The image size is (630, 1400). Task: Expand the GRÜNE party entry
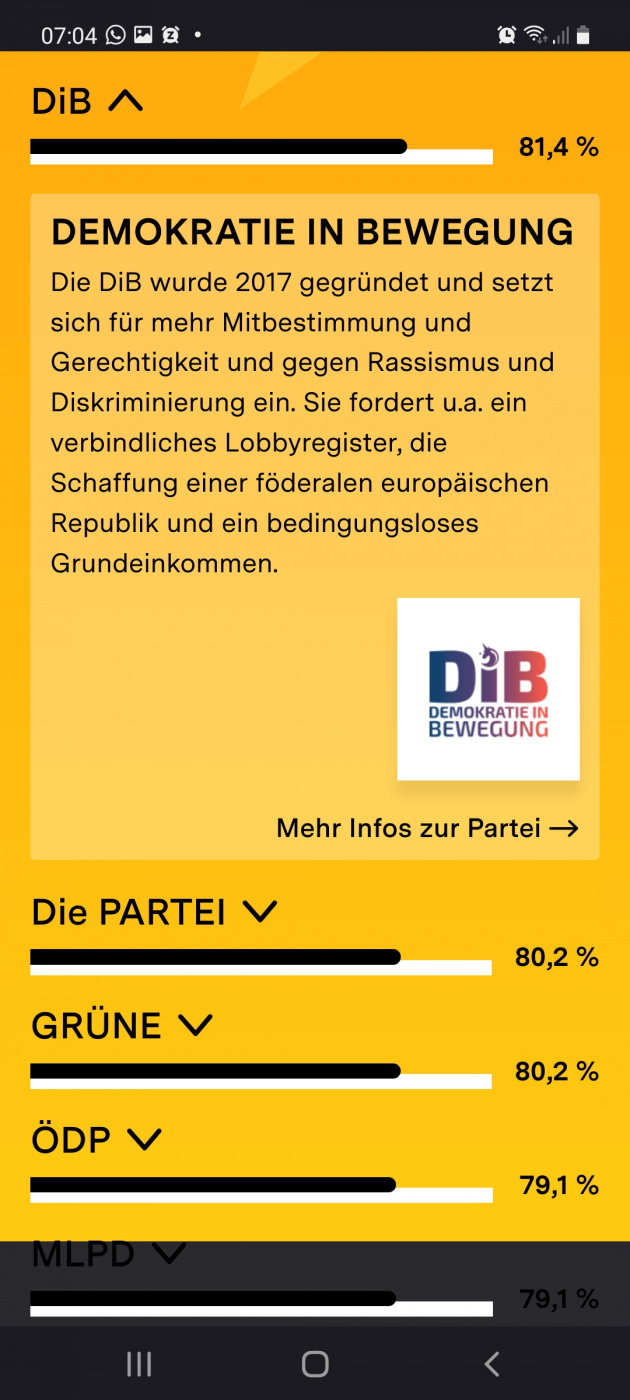tap(195, 1026)
